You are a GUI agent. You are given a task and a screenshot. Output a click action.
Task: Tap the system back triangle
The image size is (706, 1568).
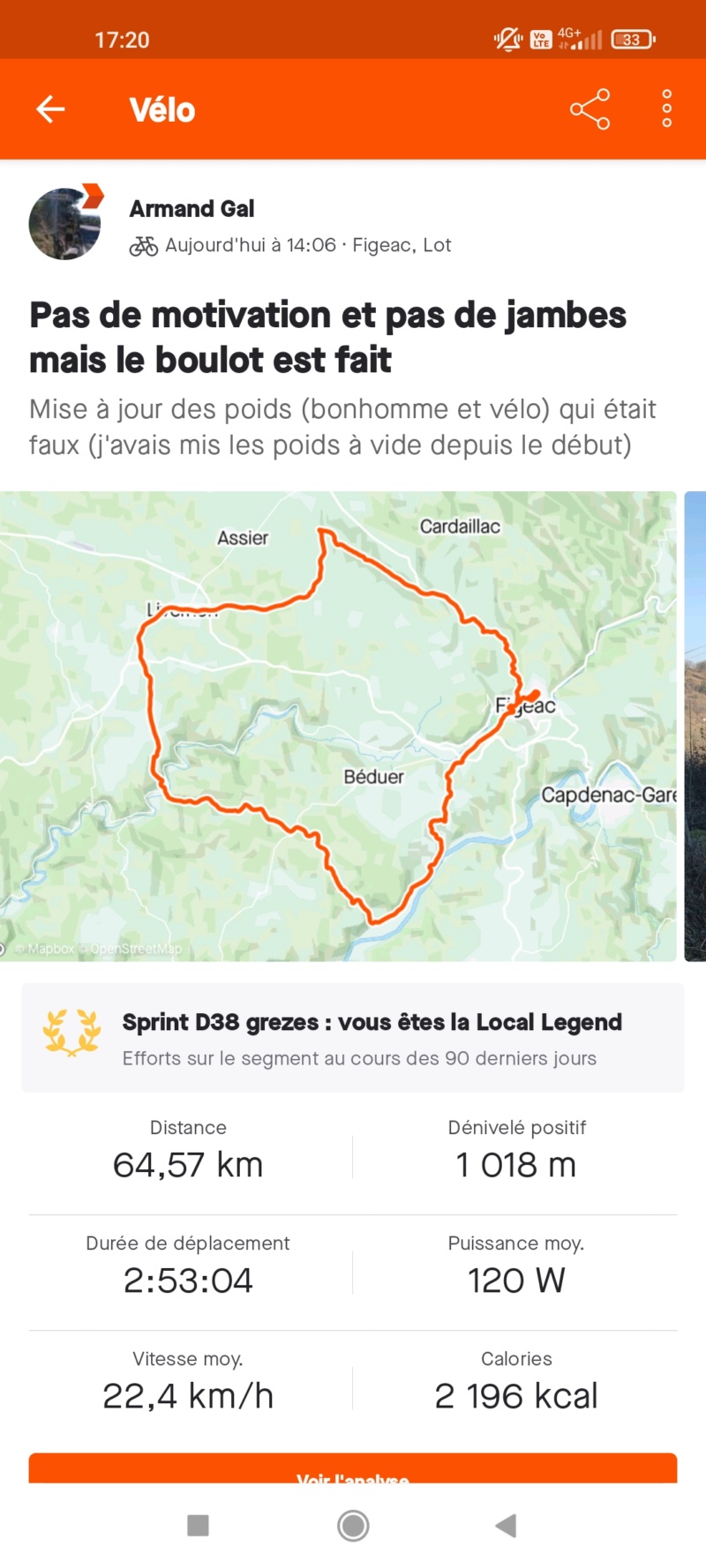tap(506, 1526)
